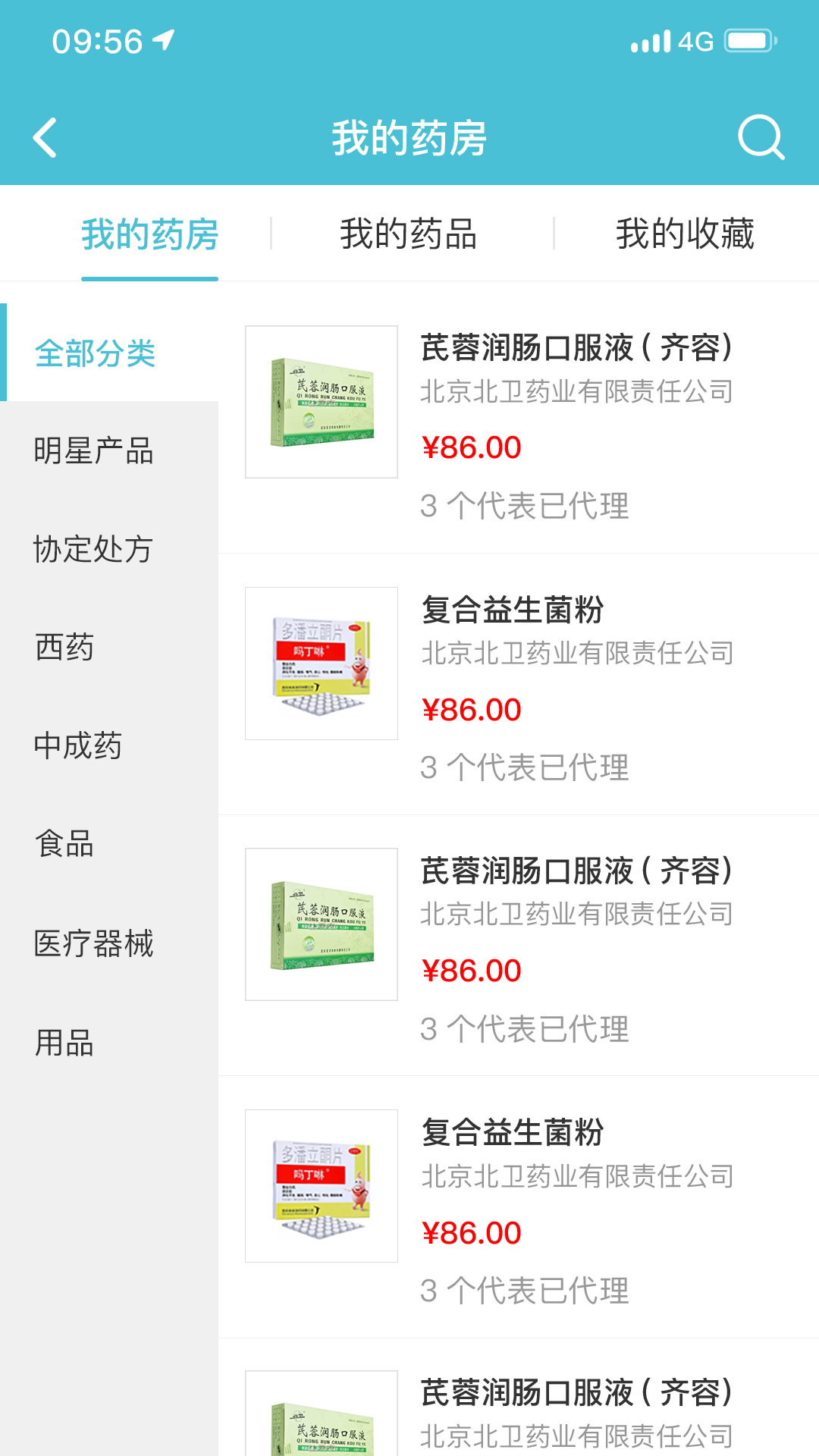Screen dimensions: 819x1456
Task: Click the back arrow icon
Action: (x=45, y=137)
